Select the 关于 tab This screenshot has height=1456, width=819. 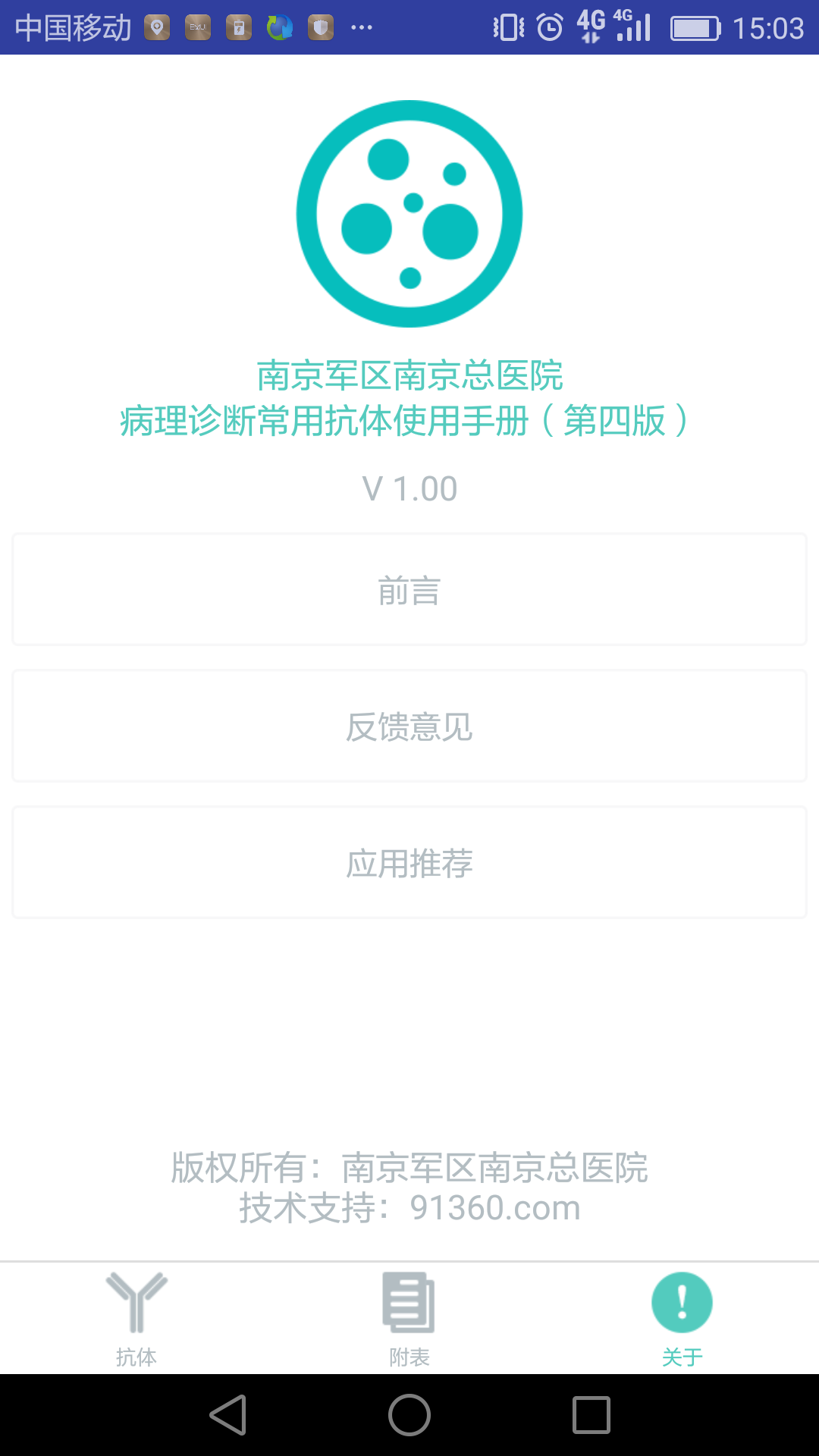tap(682, 1318)
